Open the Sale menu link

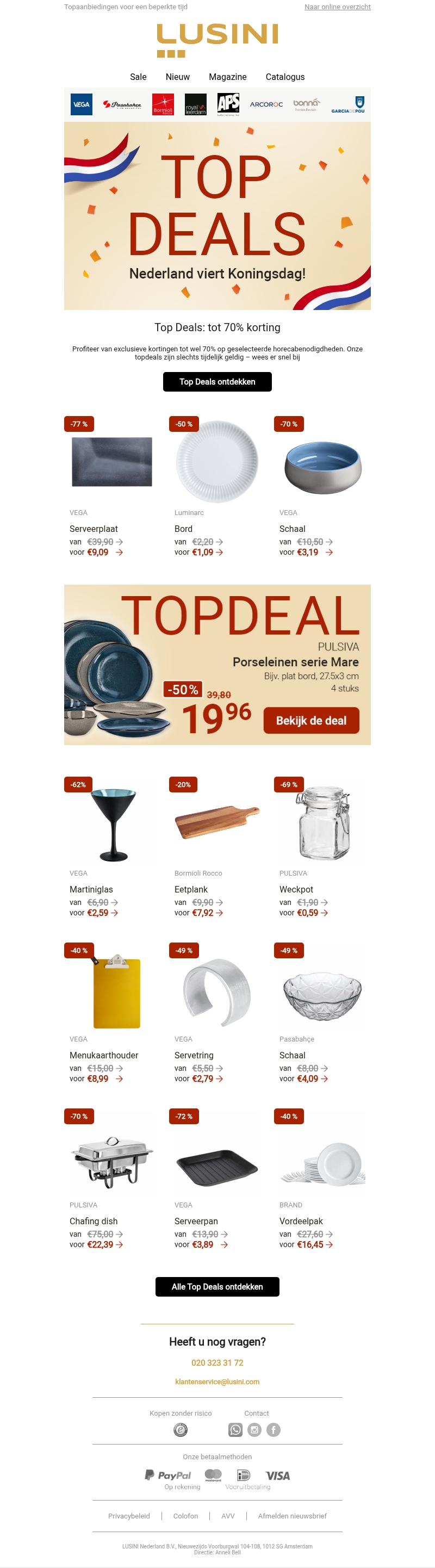(x=138, y=77)
